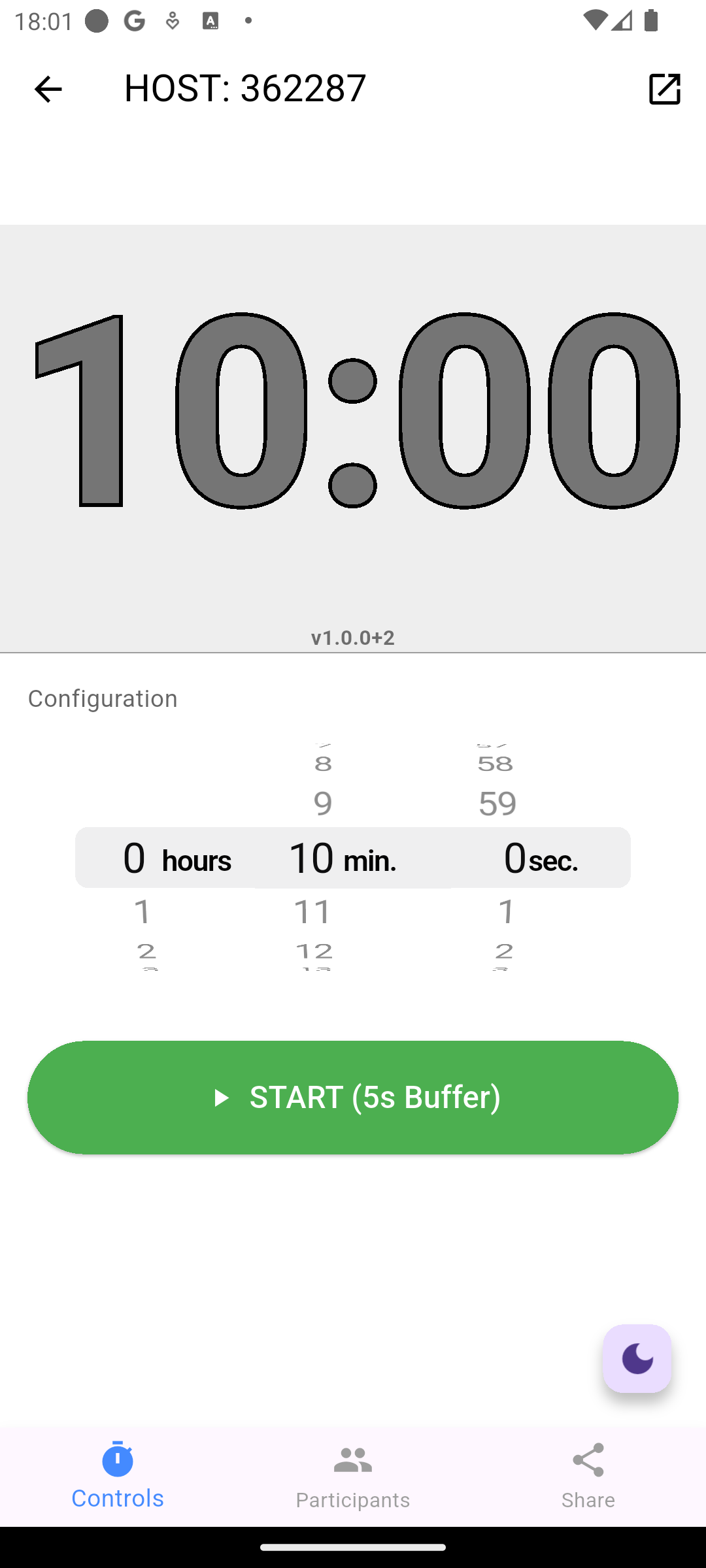Tap the Google app icon in the status bar
The width and height of the screenshot is (706, 1568).
[133, 20]
